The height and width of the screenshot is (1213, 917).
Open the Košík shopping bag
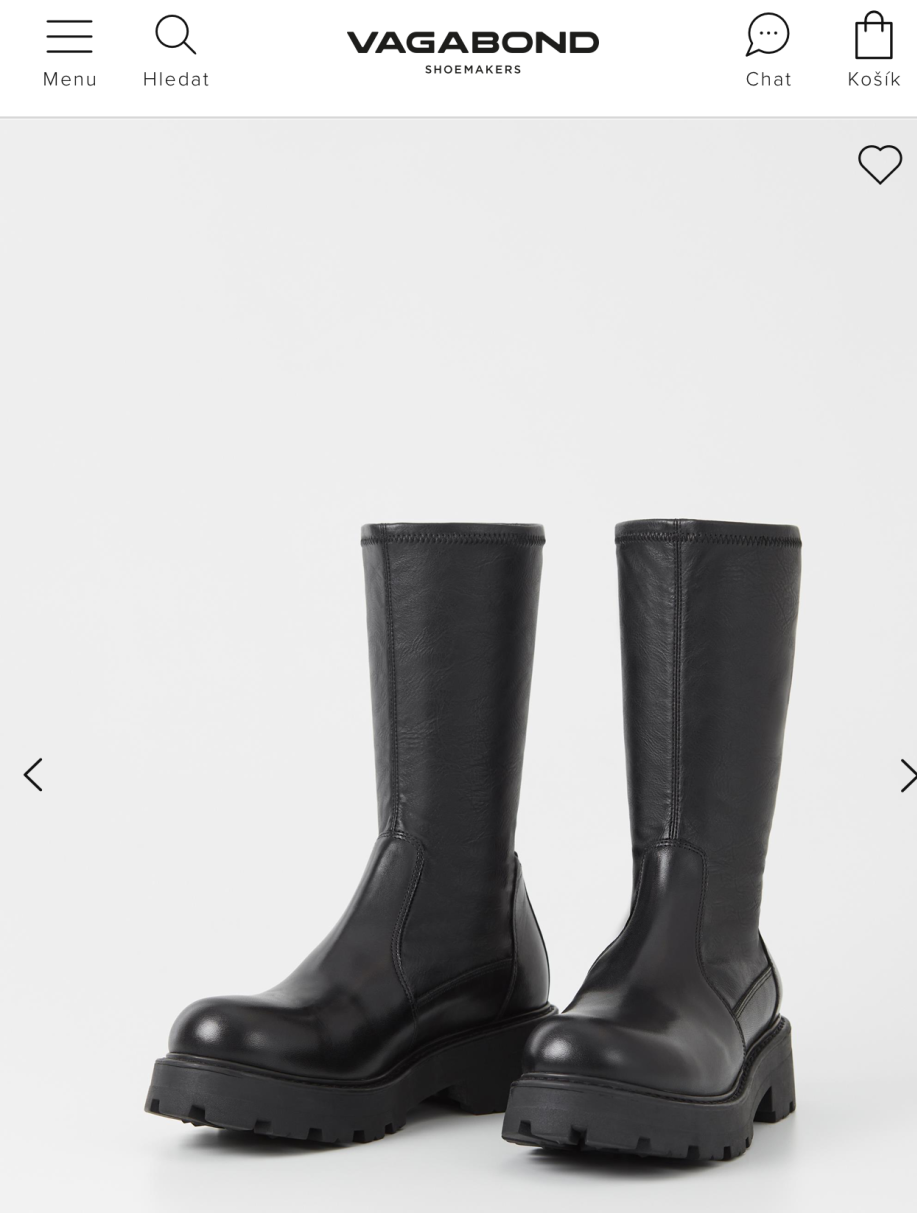click(874, 52)
